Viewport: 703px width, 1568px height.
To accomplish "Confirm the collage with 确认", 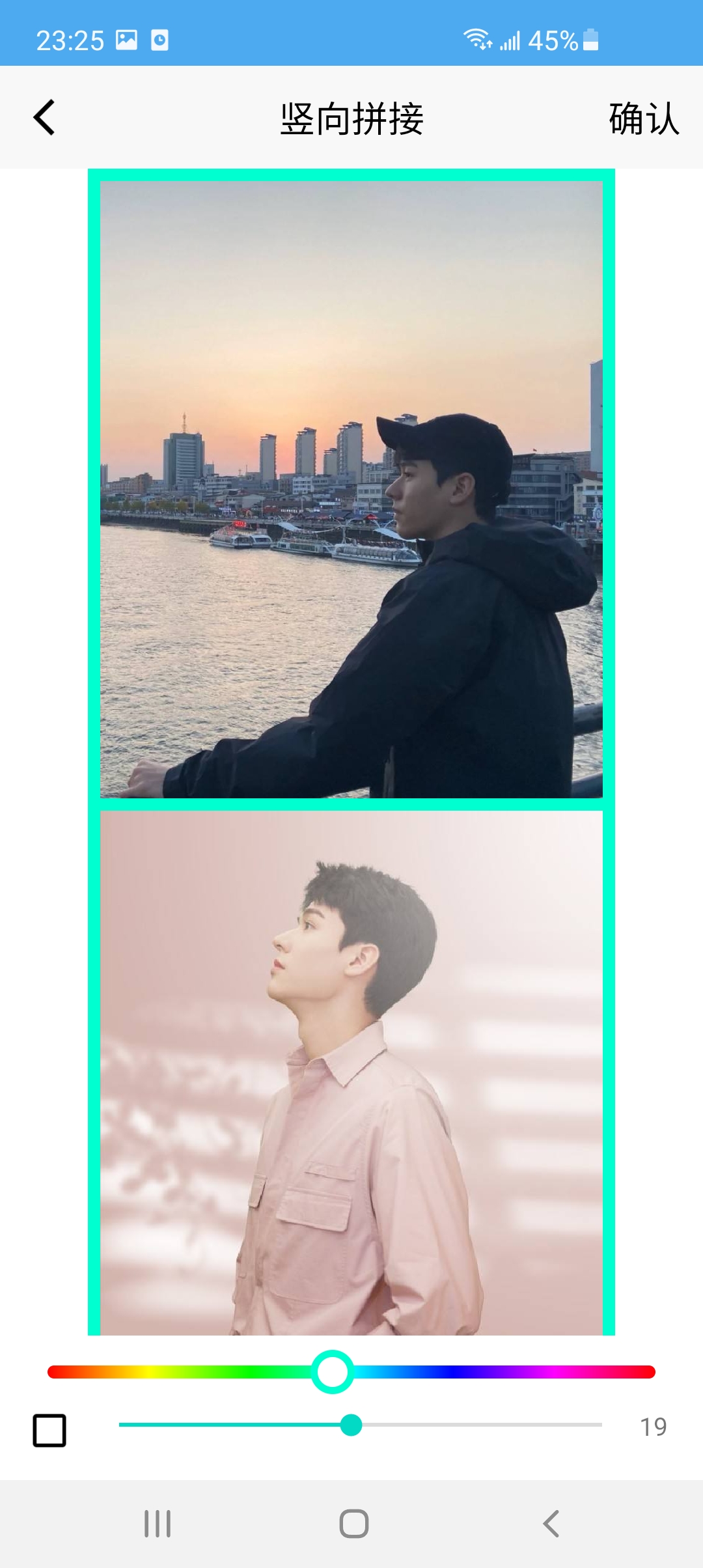I will [643, 119].
